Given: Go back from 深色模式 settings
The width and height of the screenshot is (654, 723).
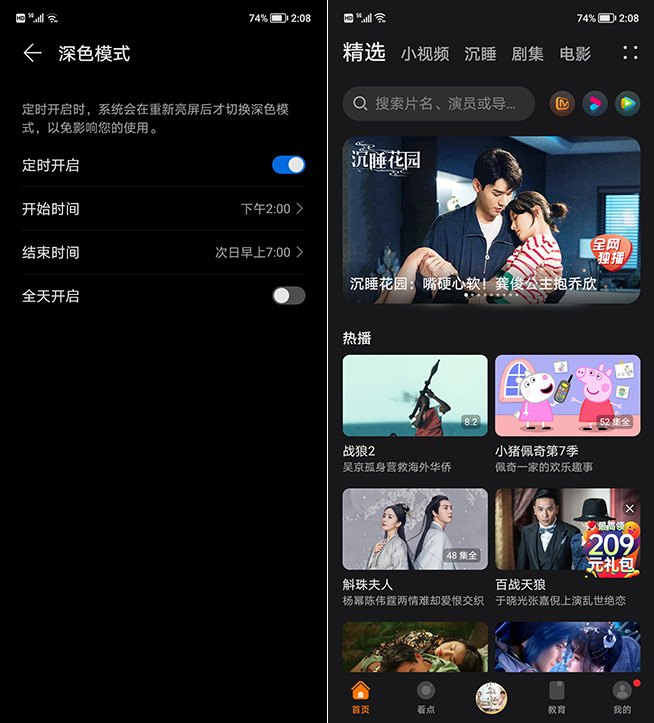Looking at the screenshot, I should coord(33,53).
